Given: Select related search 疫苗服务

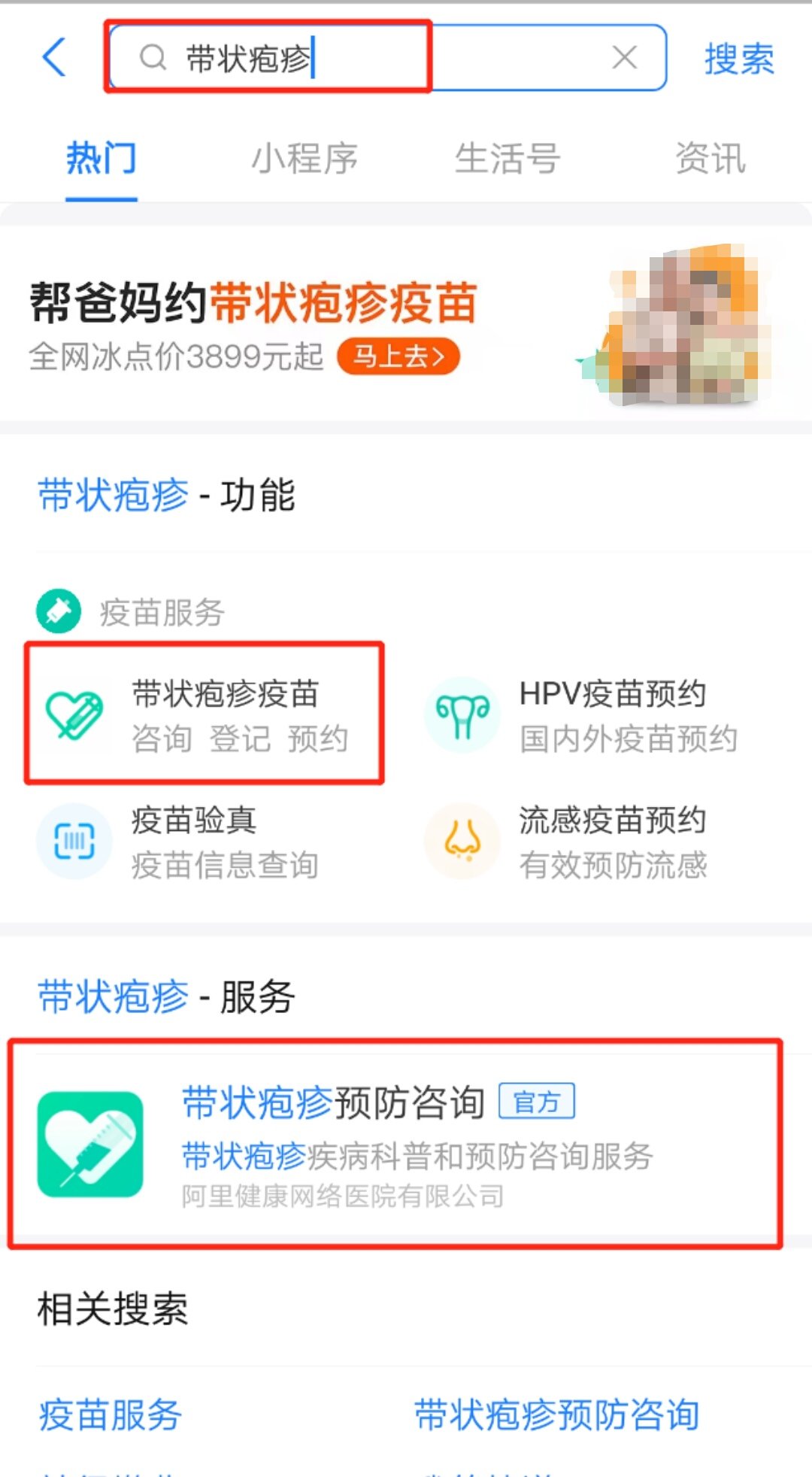Looking at the screenshot, I should 111,1415.
